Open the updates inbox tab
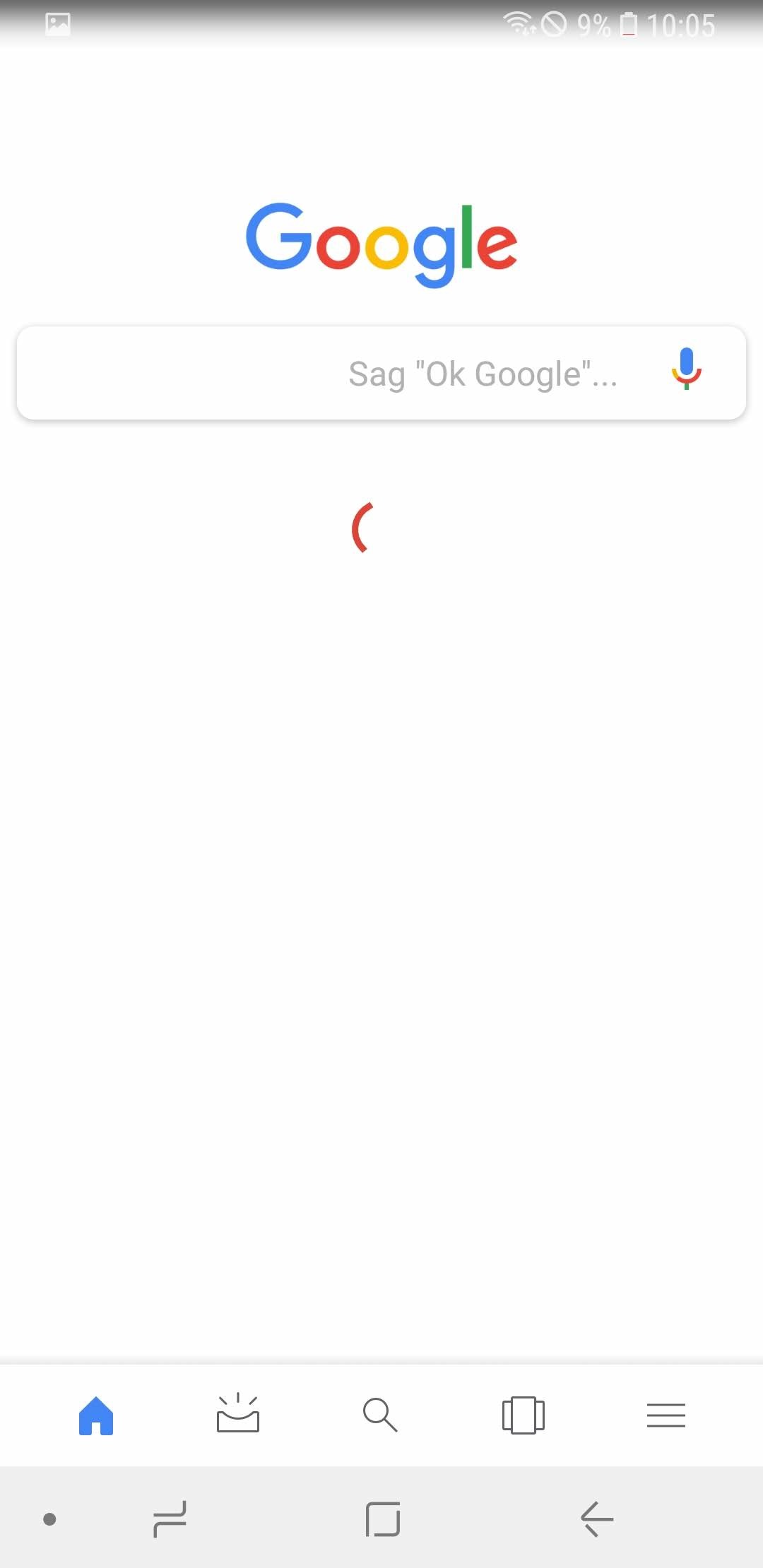763x1568 pixels. (x=238, y=1414)
